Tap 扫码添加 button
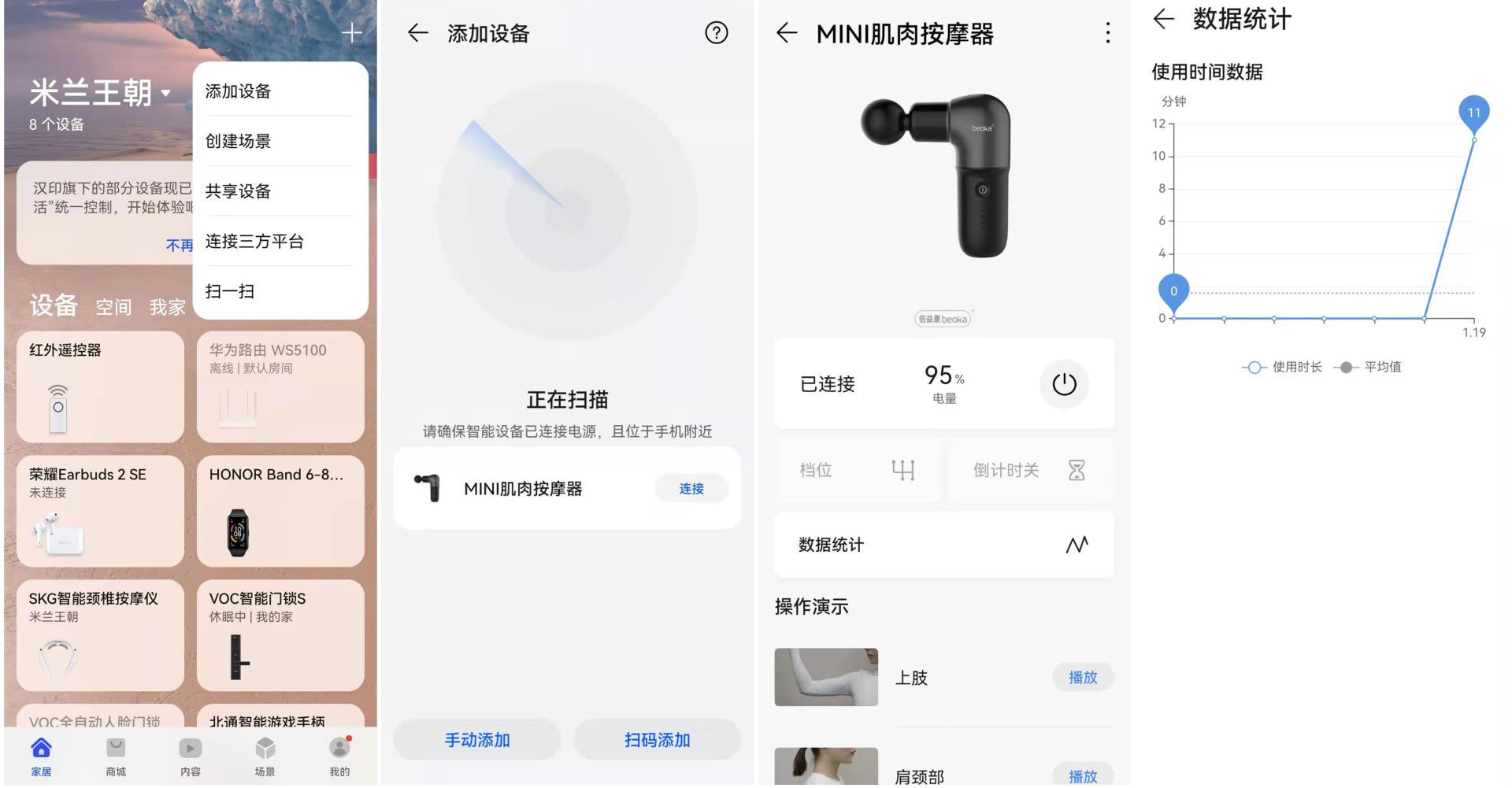1512x788 pixels. click(x=657, y=740)
